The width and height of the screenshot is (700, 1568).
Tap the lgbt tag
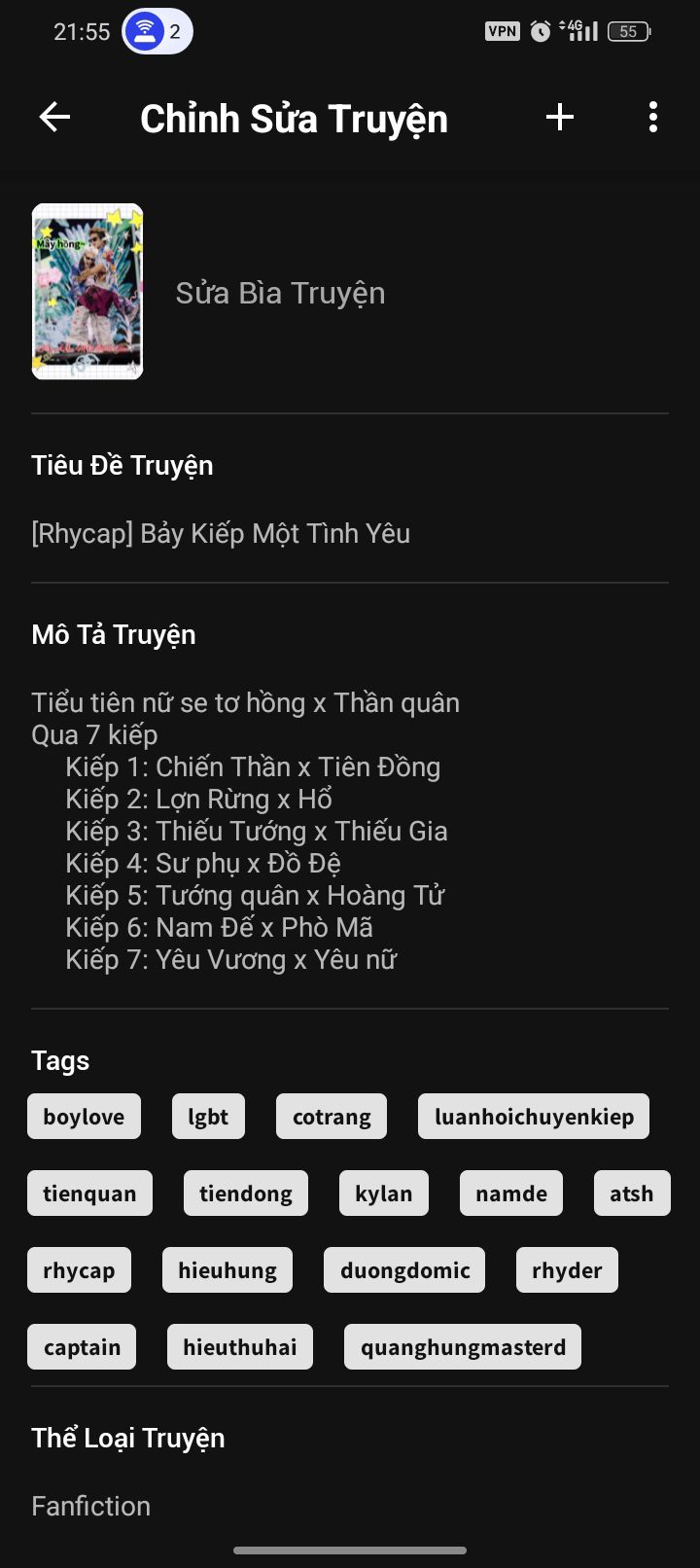pos(208,1117)
